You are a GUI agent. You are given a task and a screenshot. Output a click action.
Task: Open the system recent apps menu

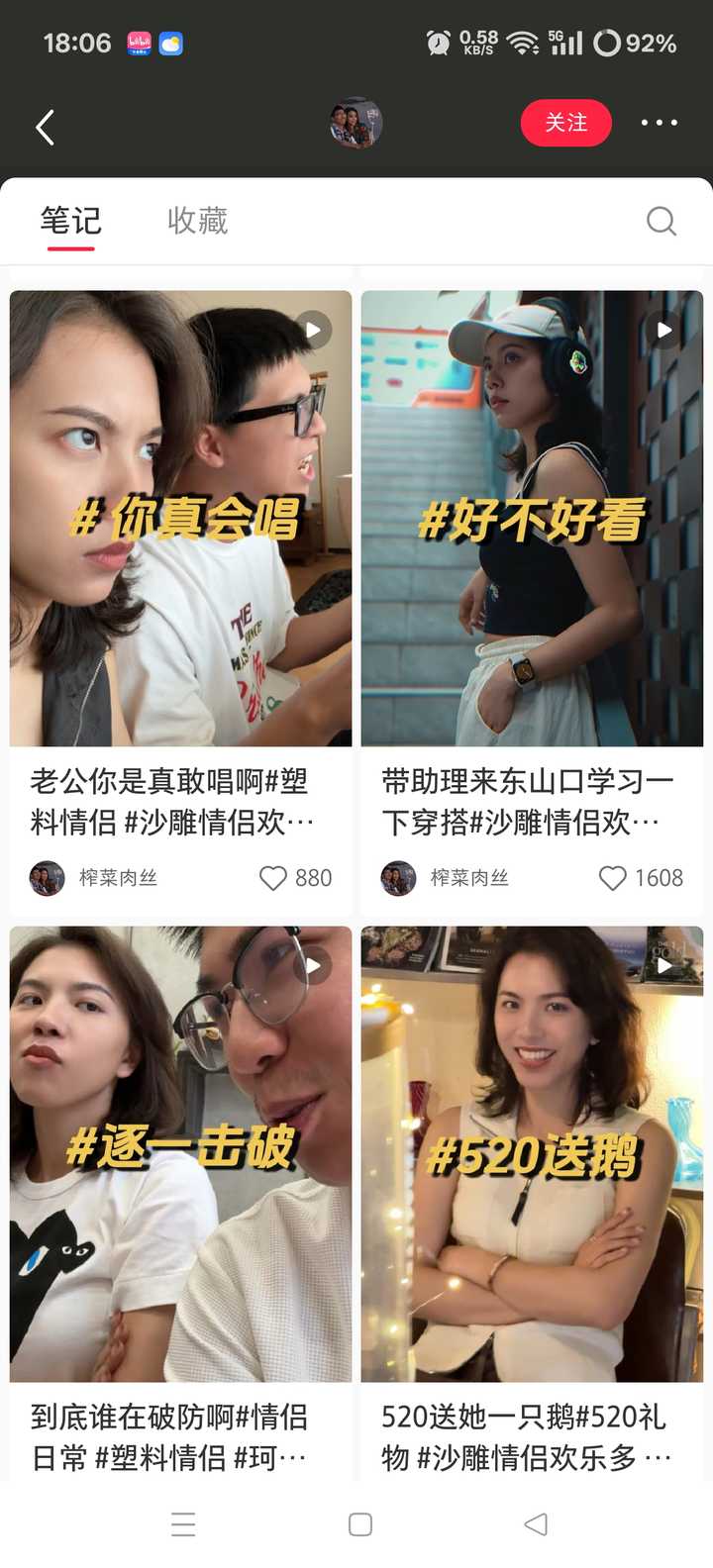point(183,1524)
